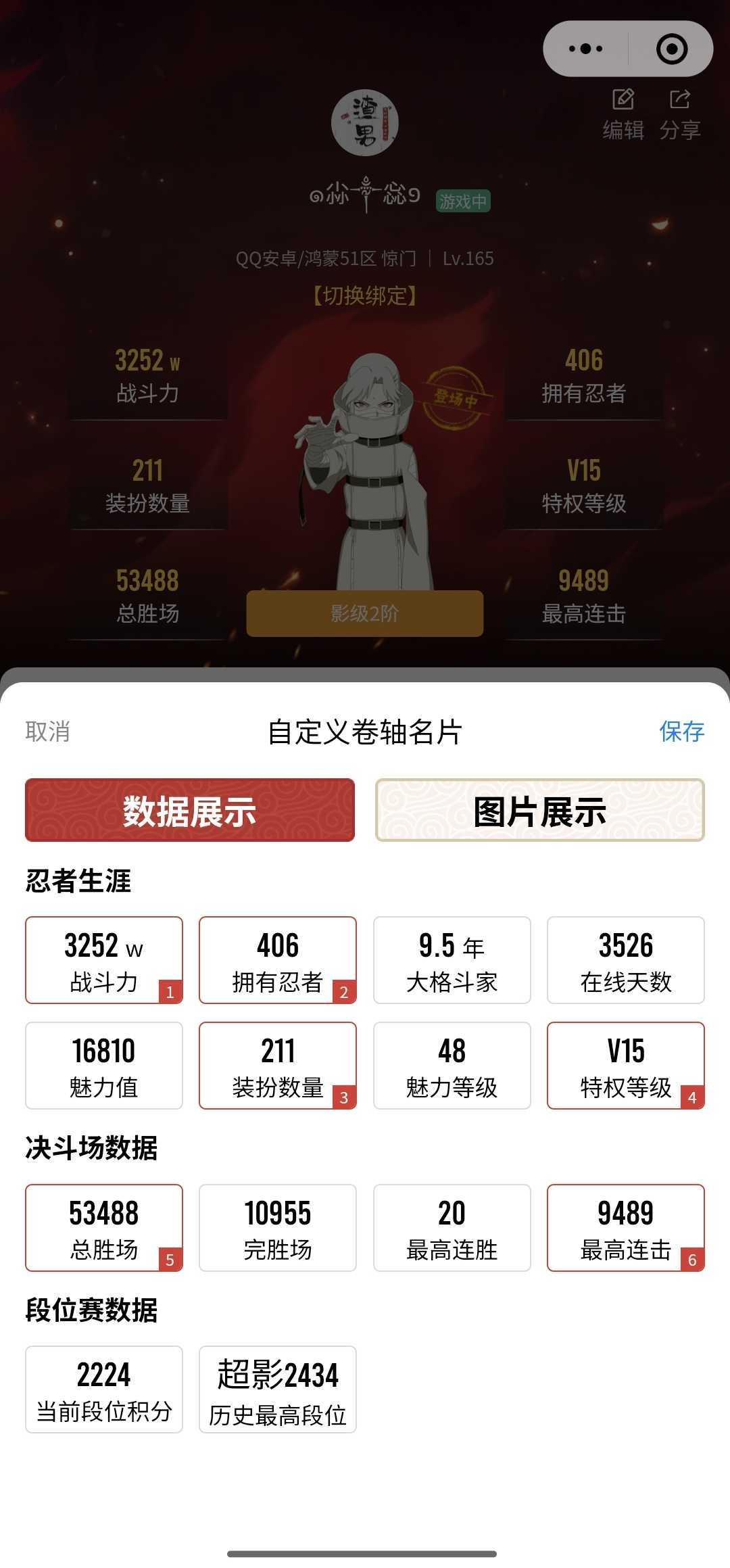Remove the 特权等级 tile
Viewport: 730px width, 1568px height.
(625, 1066)
